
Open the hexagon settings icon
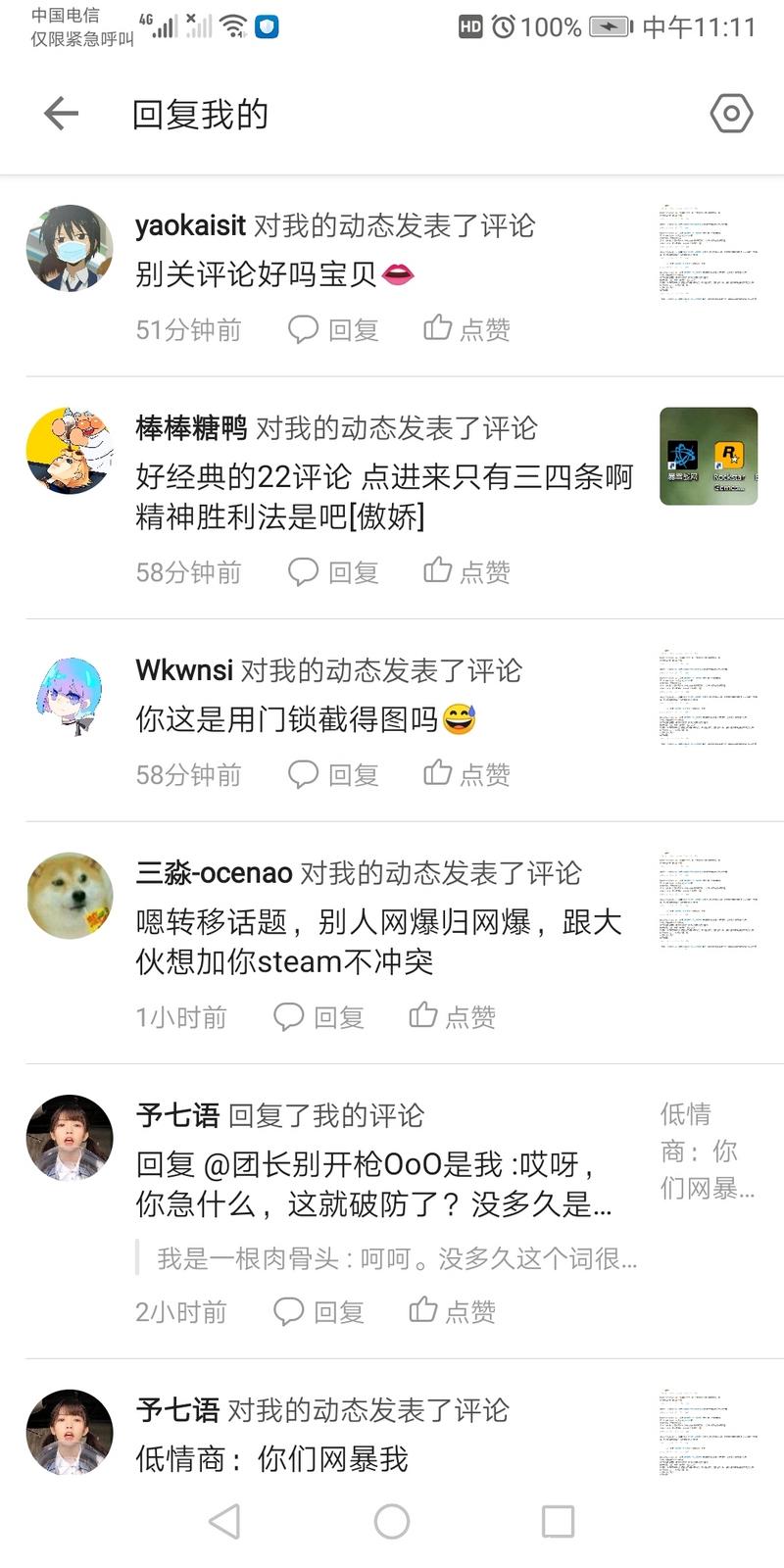[x=731, y=114]
